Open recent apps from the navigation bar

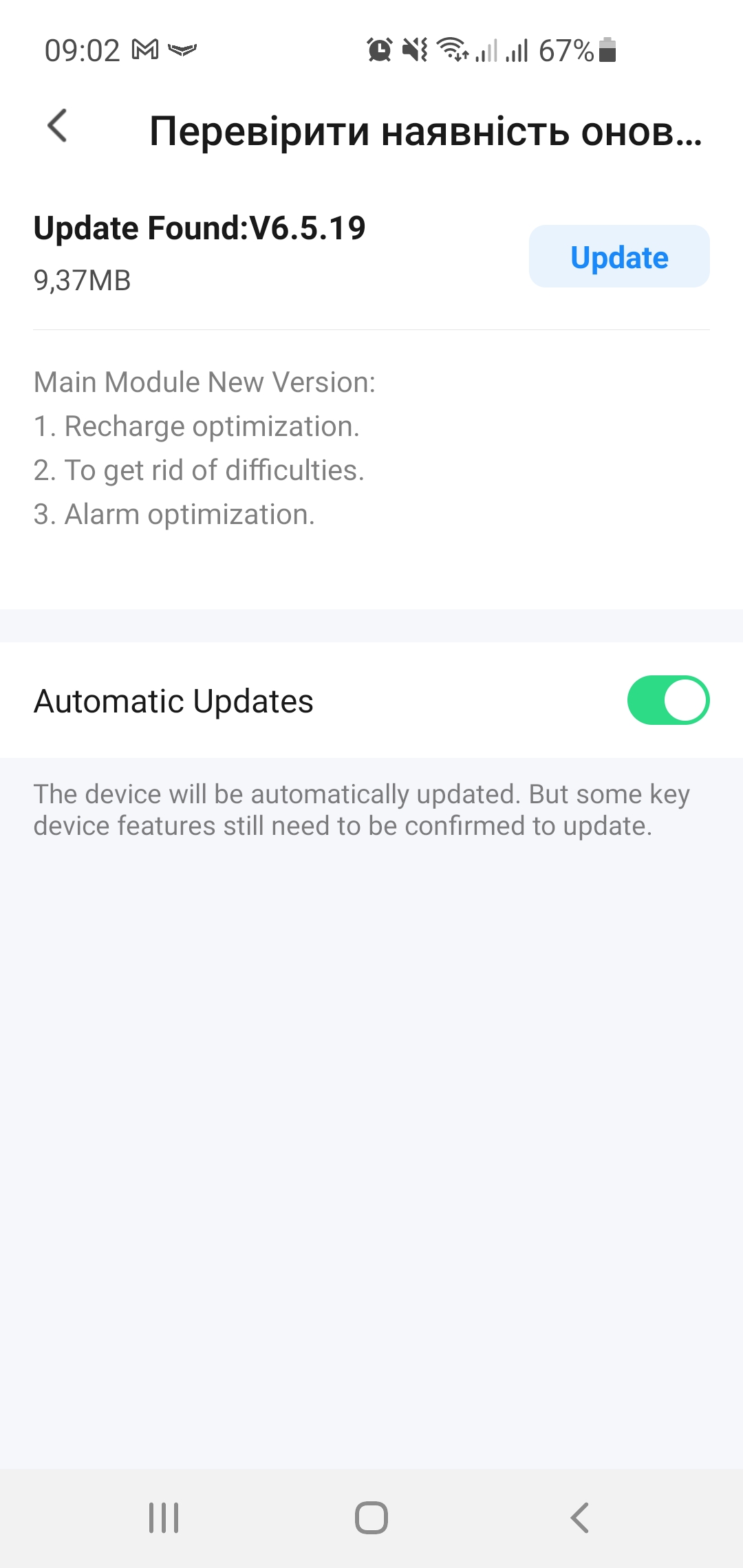(x=164, y=1517)
